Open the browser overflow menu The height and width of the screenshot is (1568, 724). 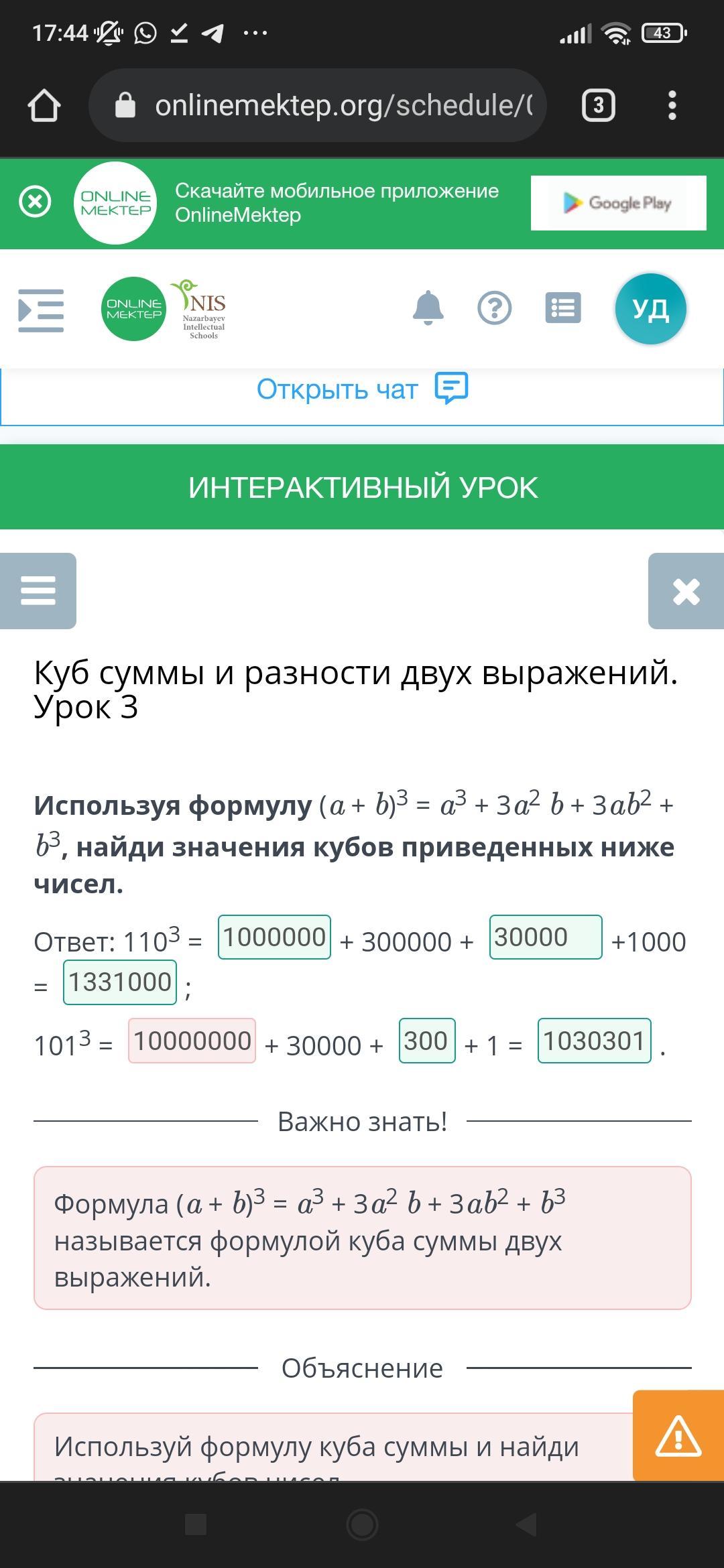click(x=672, y=105)
